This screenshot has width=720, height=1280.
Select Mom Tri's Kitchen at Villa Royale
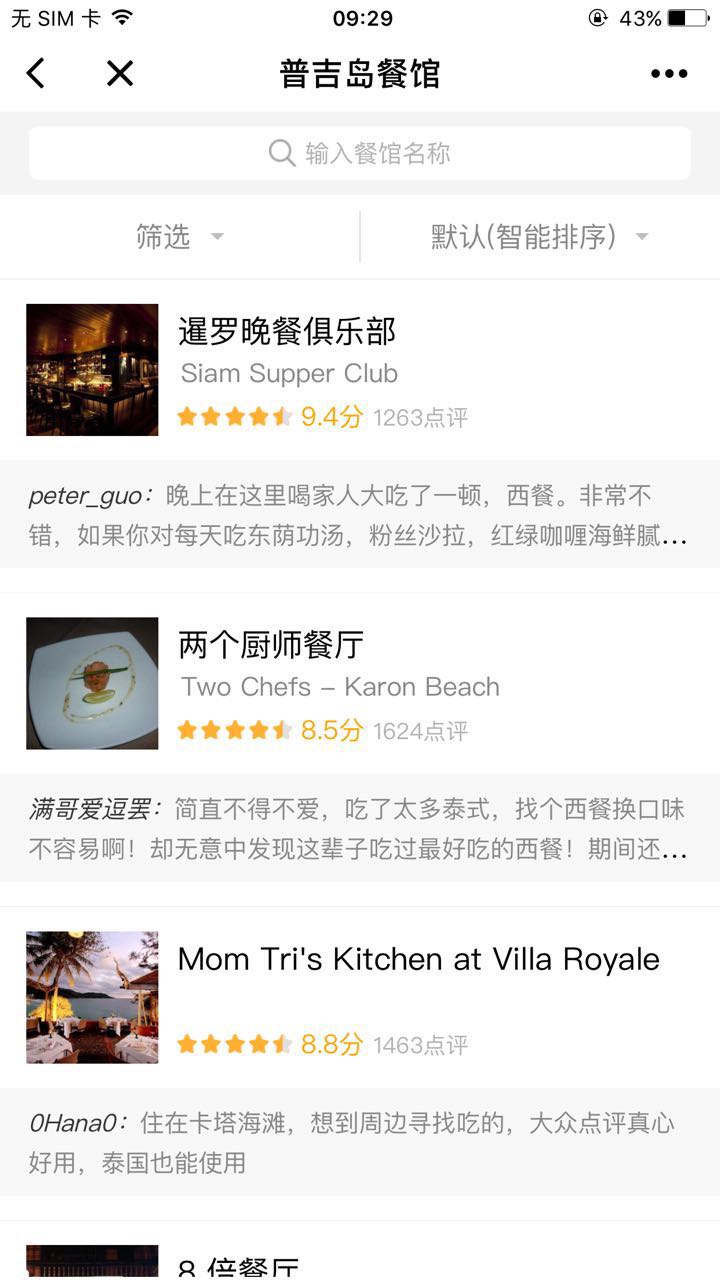pyautogui.click(x=418, y=960)
